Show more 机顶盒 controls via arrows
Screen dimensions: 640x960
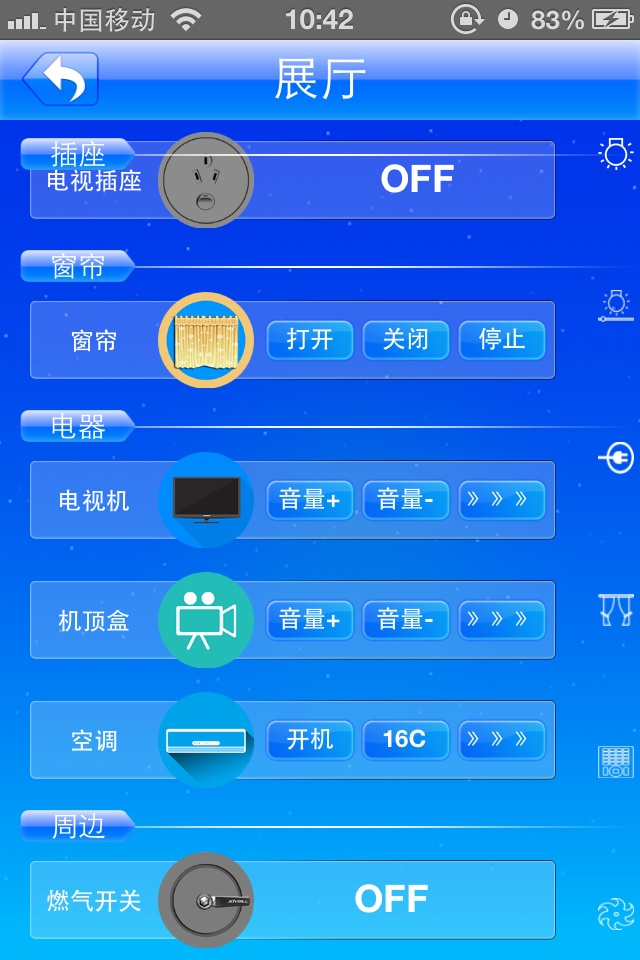502,620
